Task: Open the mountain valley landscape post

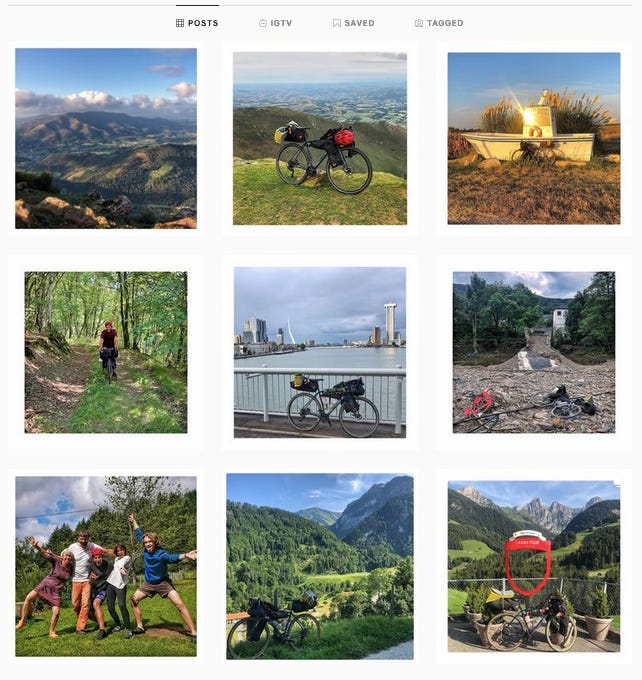Action: [x=106, y=138]
